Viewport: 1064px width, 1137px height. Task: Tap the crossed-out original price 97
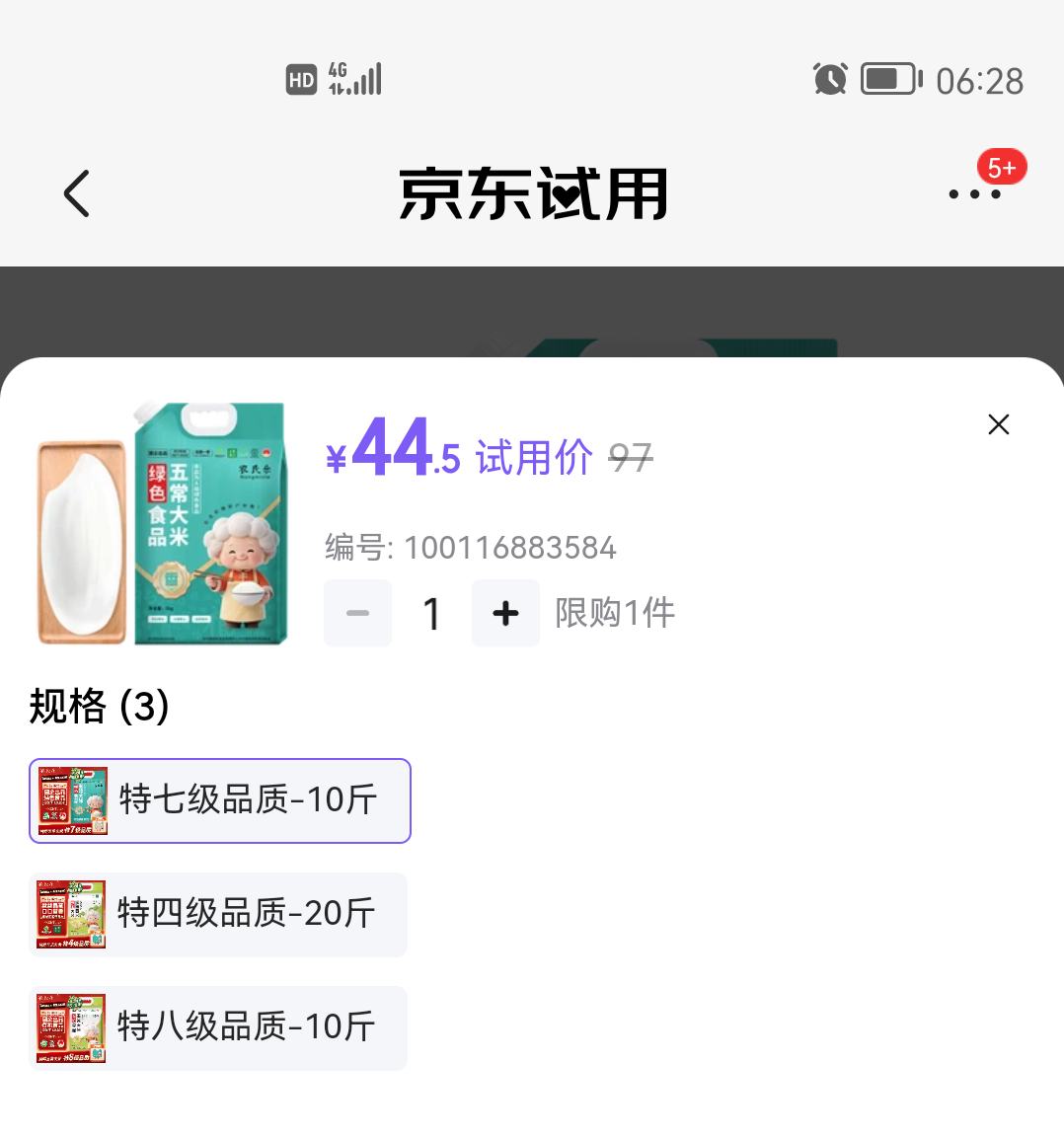[631, 454]
